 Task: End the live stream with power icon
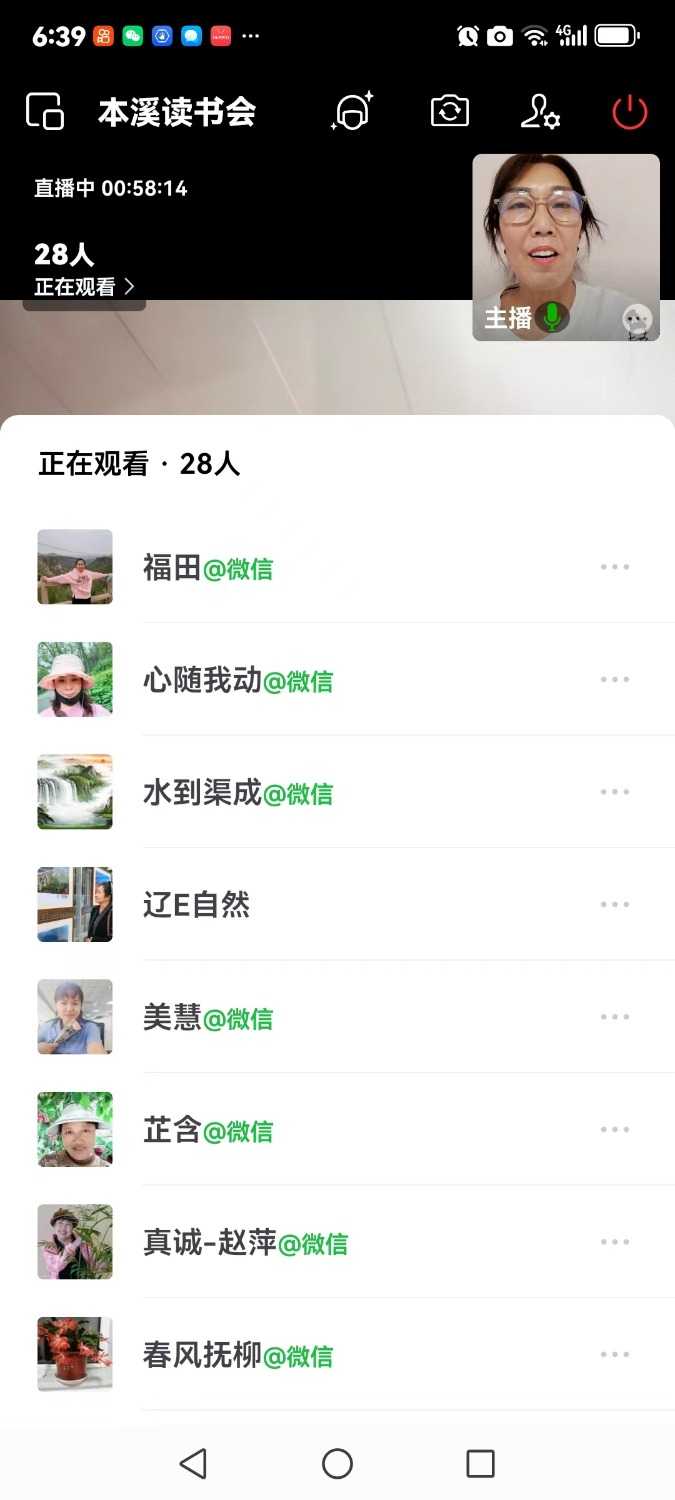pos(630,112)
